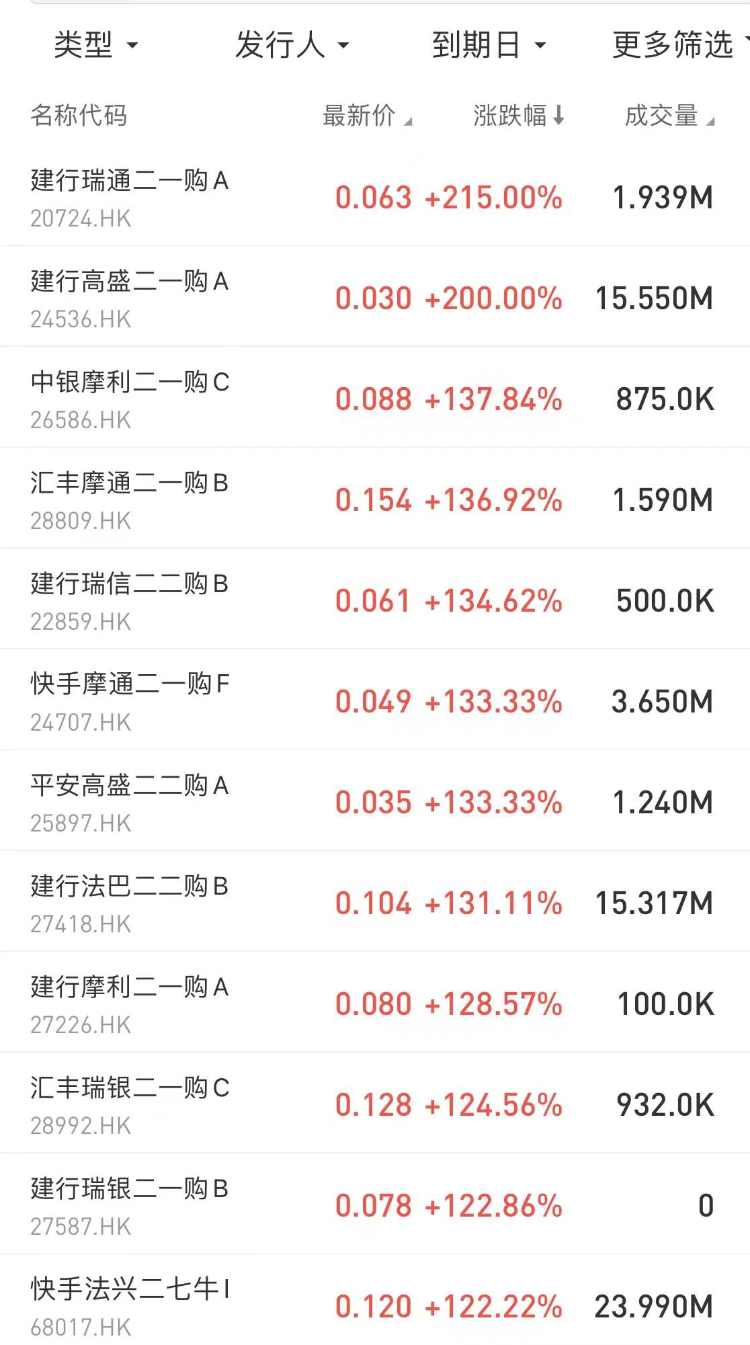View 平安高盛二二购A quote
The height and width of the screenshot is (1345, 750).
click(375, 801)
